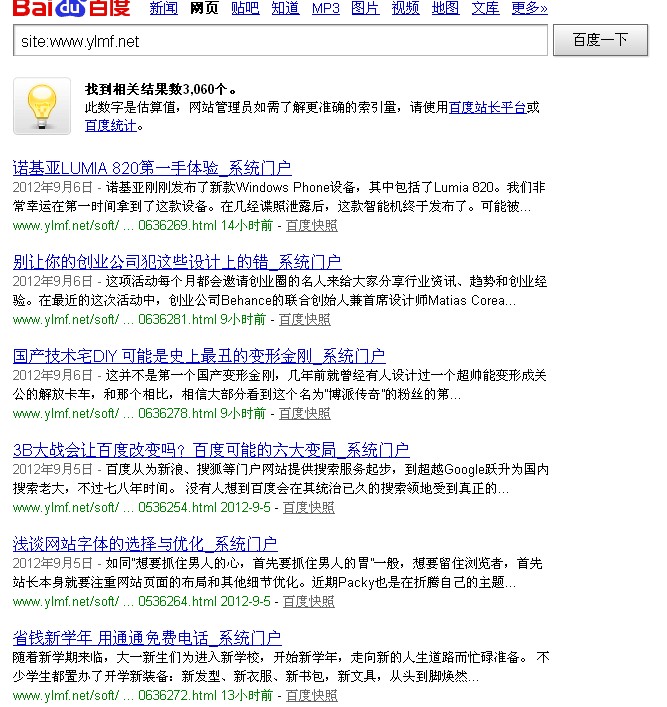Open the 百度统计 link
Image resolution: width=667 pixels, height=707 pixels.
click(110, 125)
